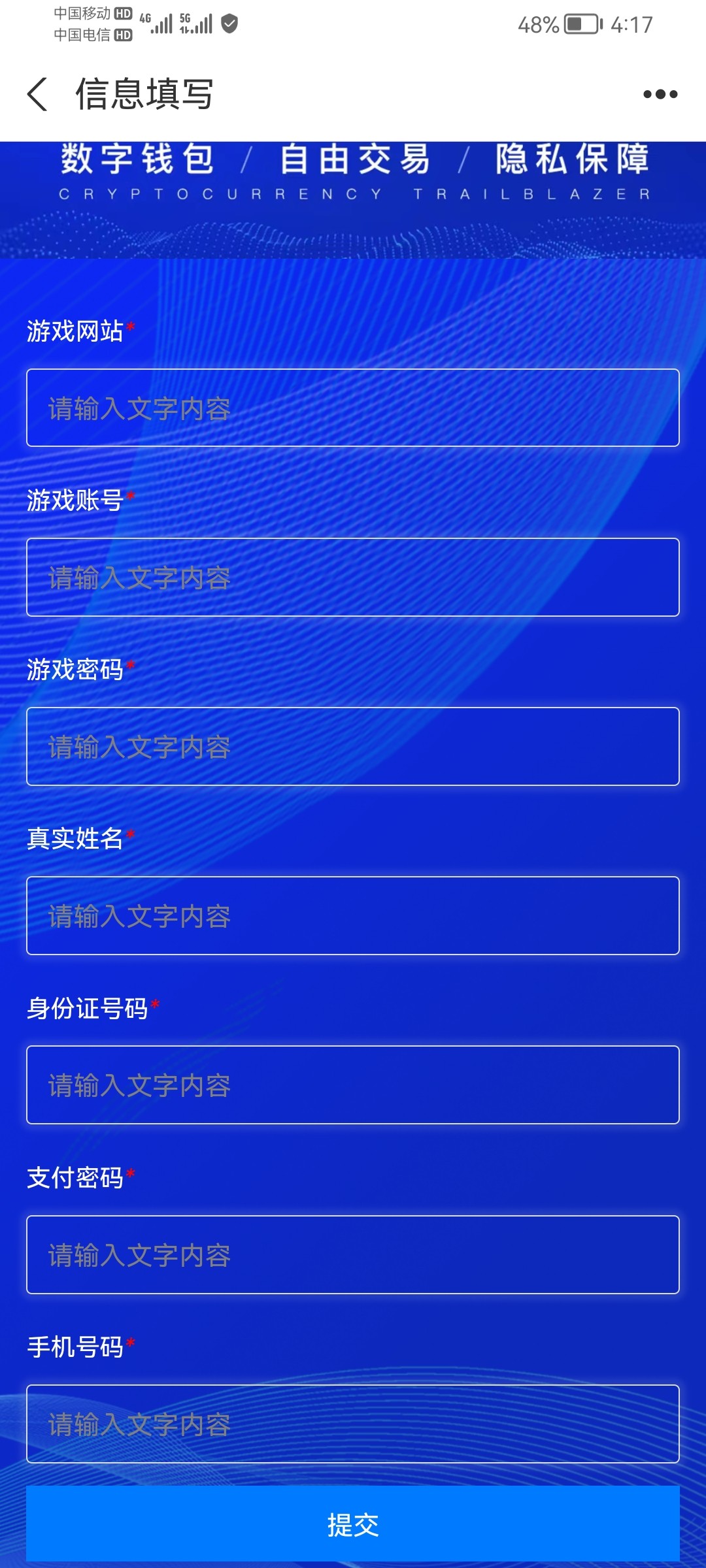Viewport: 706px width, 1568px height.
Task: Select the 游戏密码 input box
Action: click(x=353, y=746)
